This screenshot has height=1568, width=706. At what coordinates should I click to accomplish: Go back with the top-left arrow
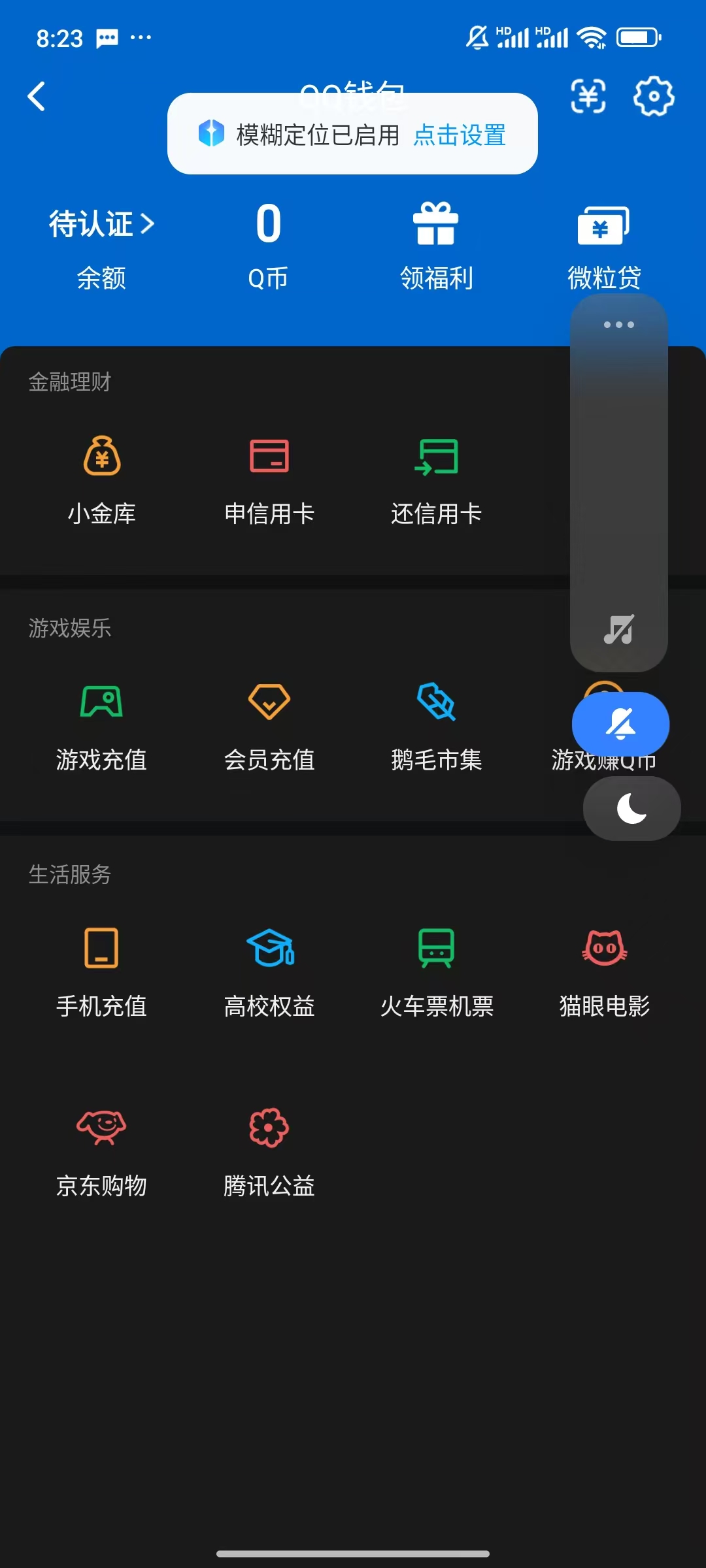point(37,97)
